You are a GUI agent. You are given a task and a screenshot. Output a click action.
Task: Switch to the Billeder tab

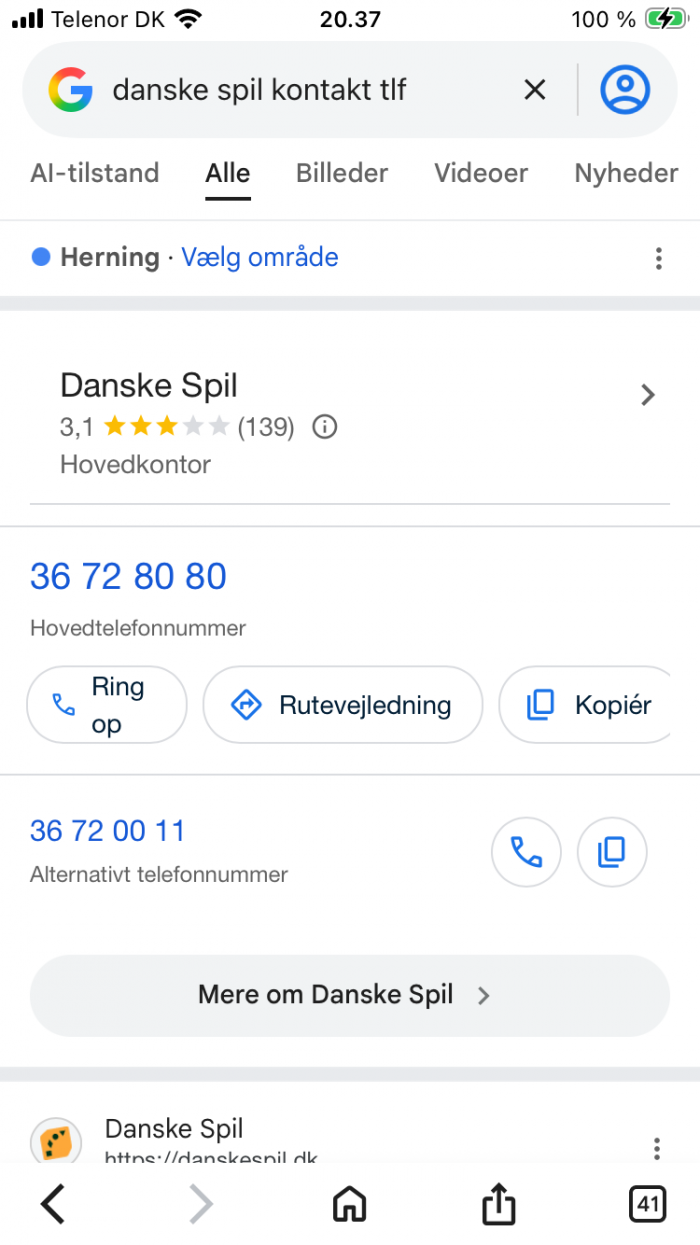[x=342, y=173]
